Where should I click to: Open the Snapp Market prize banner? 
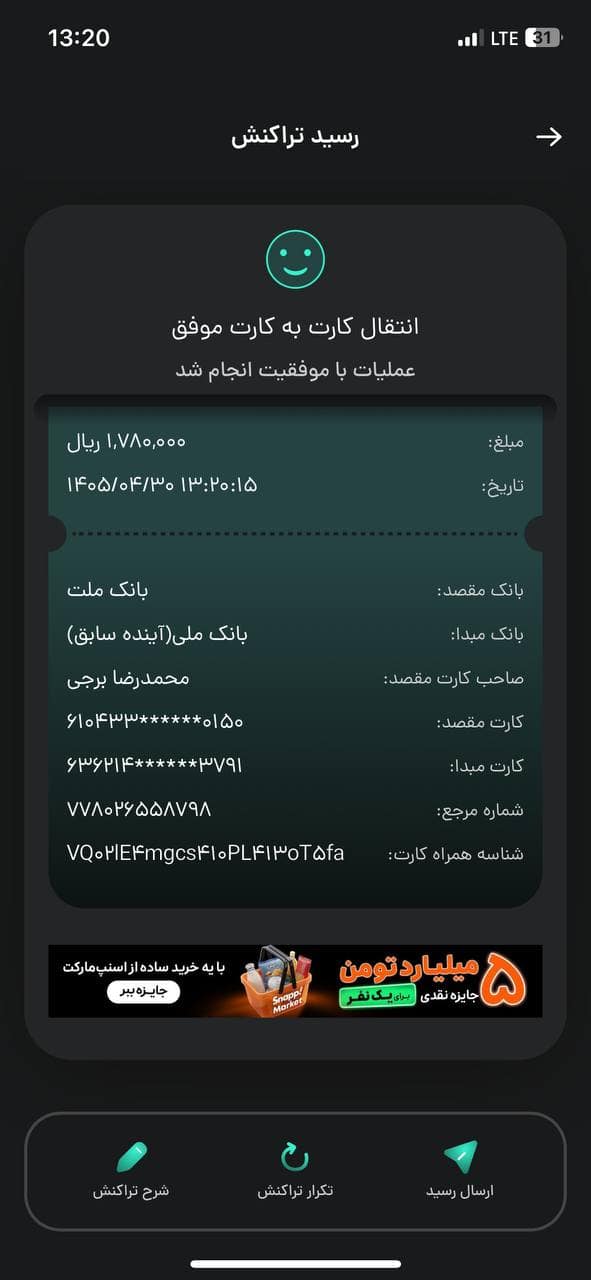[x=295, y=981]
